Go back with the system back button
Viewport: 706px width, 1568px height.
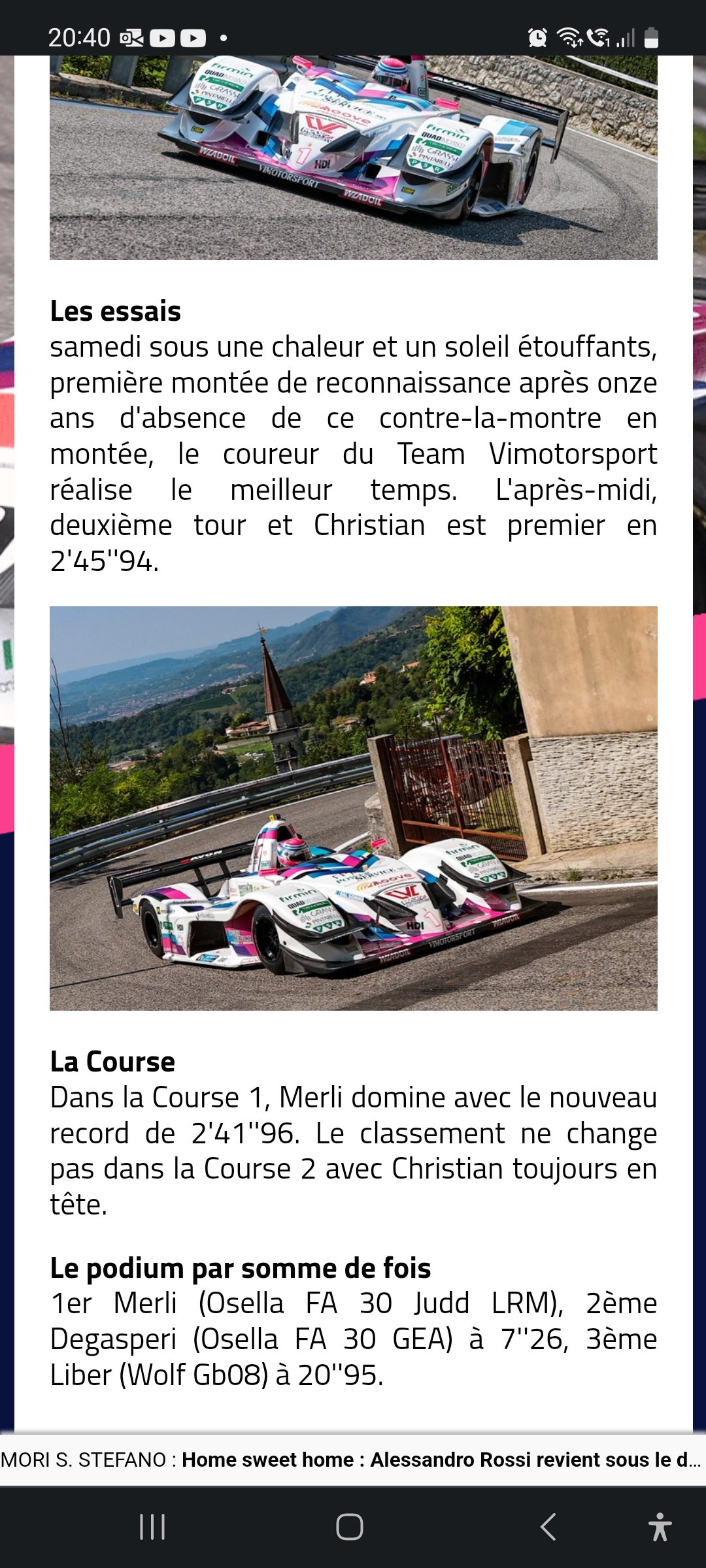pos(548,1527)
